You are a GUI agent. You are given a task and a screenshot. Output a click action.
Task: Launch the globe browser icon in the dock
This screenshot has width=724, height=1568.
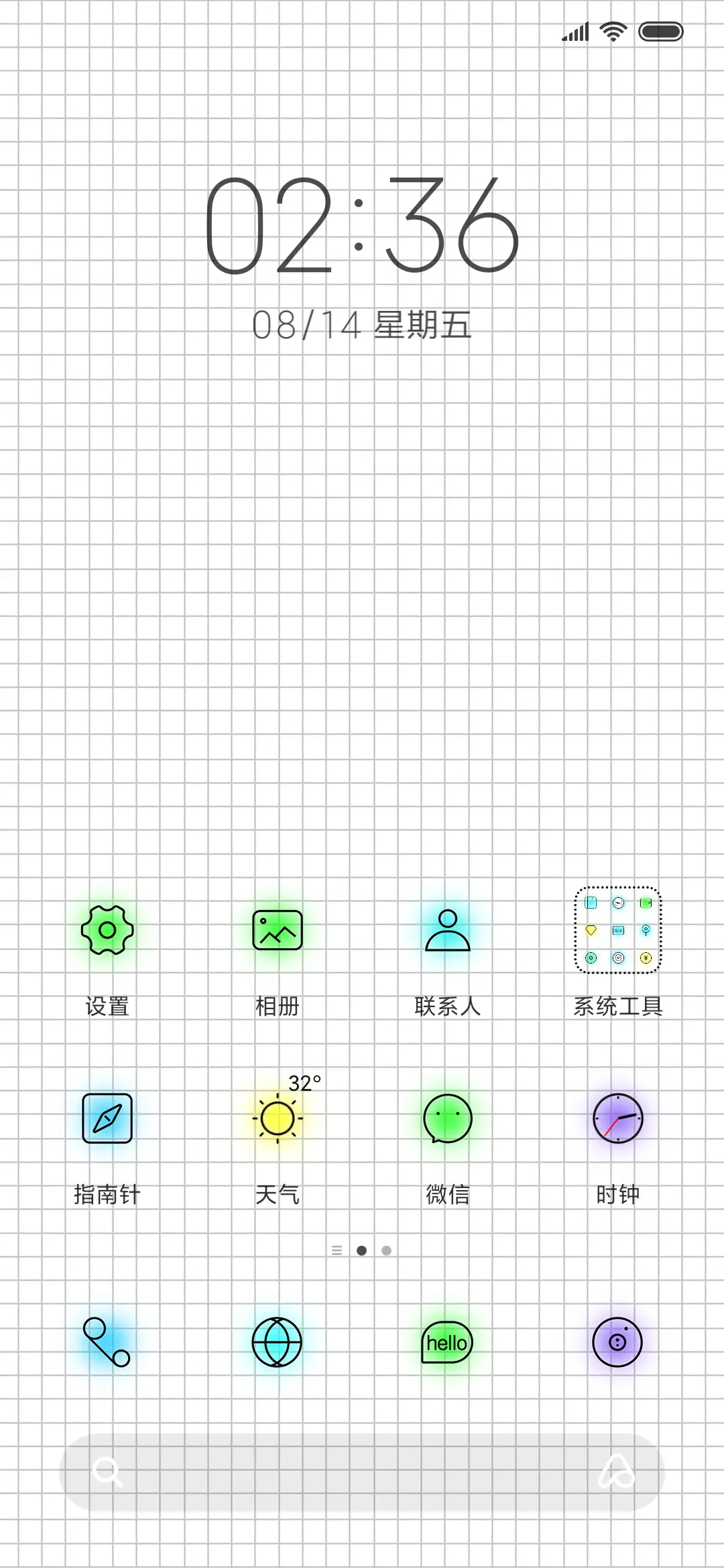[278, 1342]
